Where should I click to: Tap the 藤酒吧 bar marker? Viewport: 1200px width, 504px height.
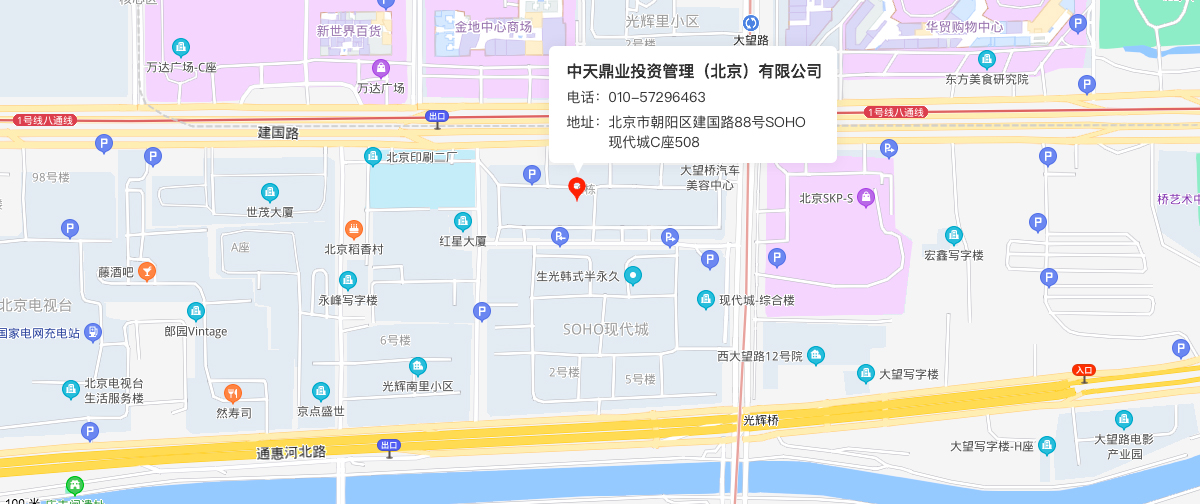tap(147, 271)
